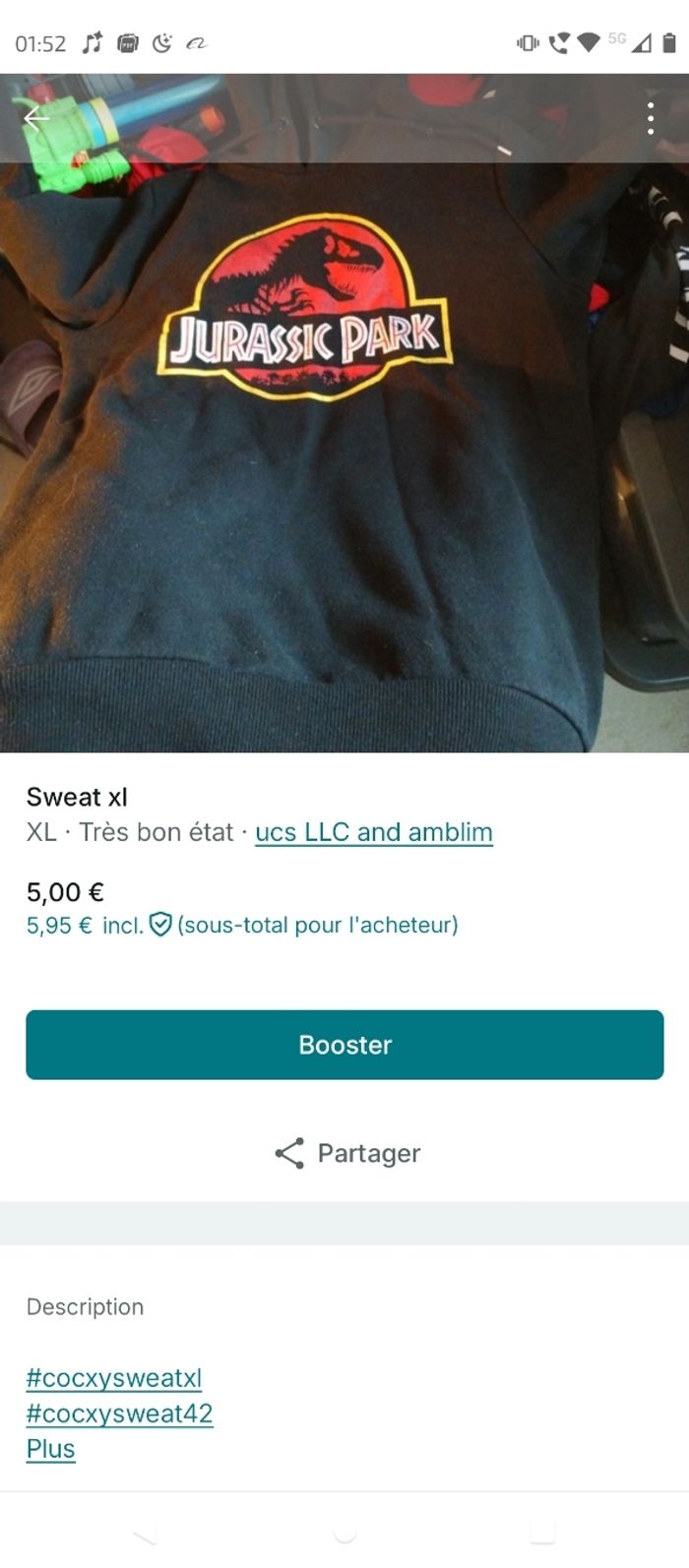
Task: Open the #cocxysweat42 hashtag
Action: [119, 1414]
